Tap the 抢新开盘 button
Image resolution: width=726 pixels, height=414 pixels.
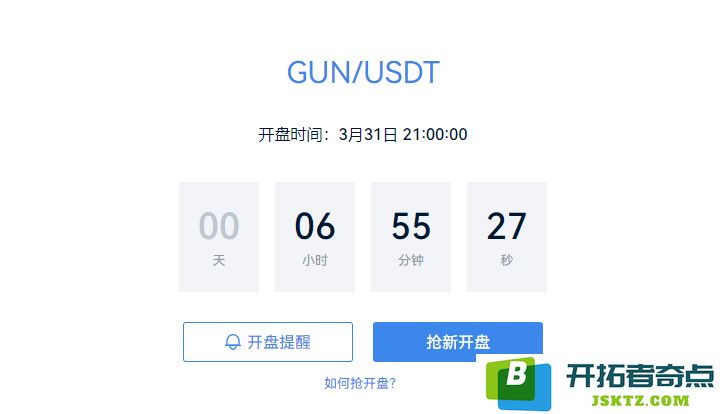[457, 341]
